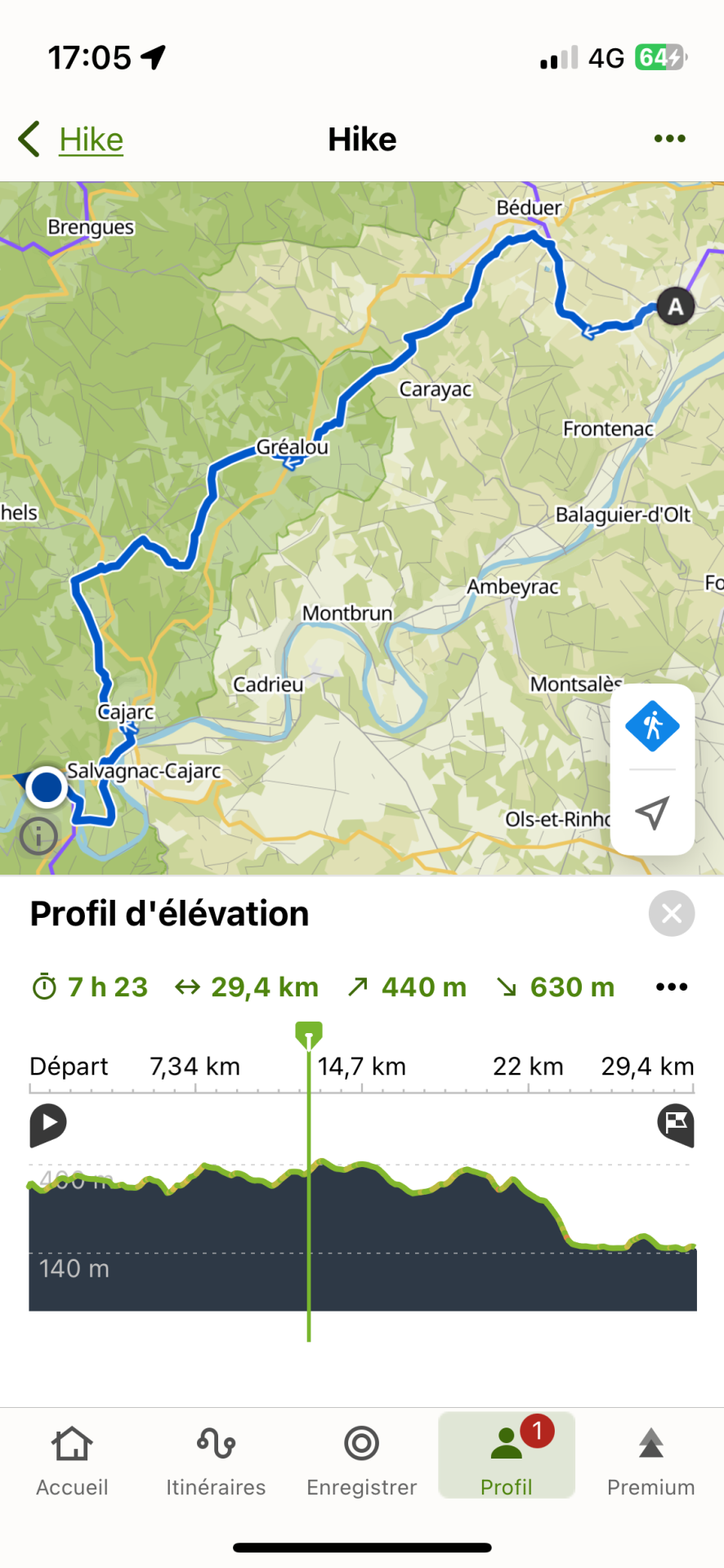The height and width of the screenshot is (1568, 724).
Task: Tap the green position handle on elevation chart
Action: pyautogui.click(x=309, y=1034)
